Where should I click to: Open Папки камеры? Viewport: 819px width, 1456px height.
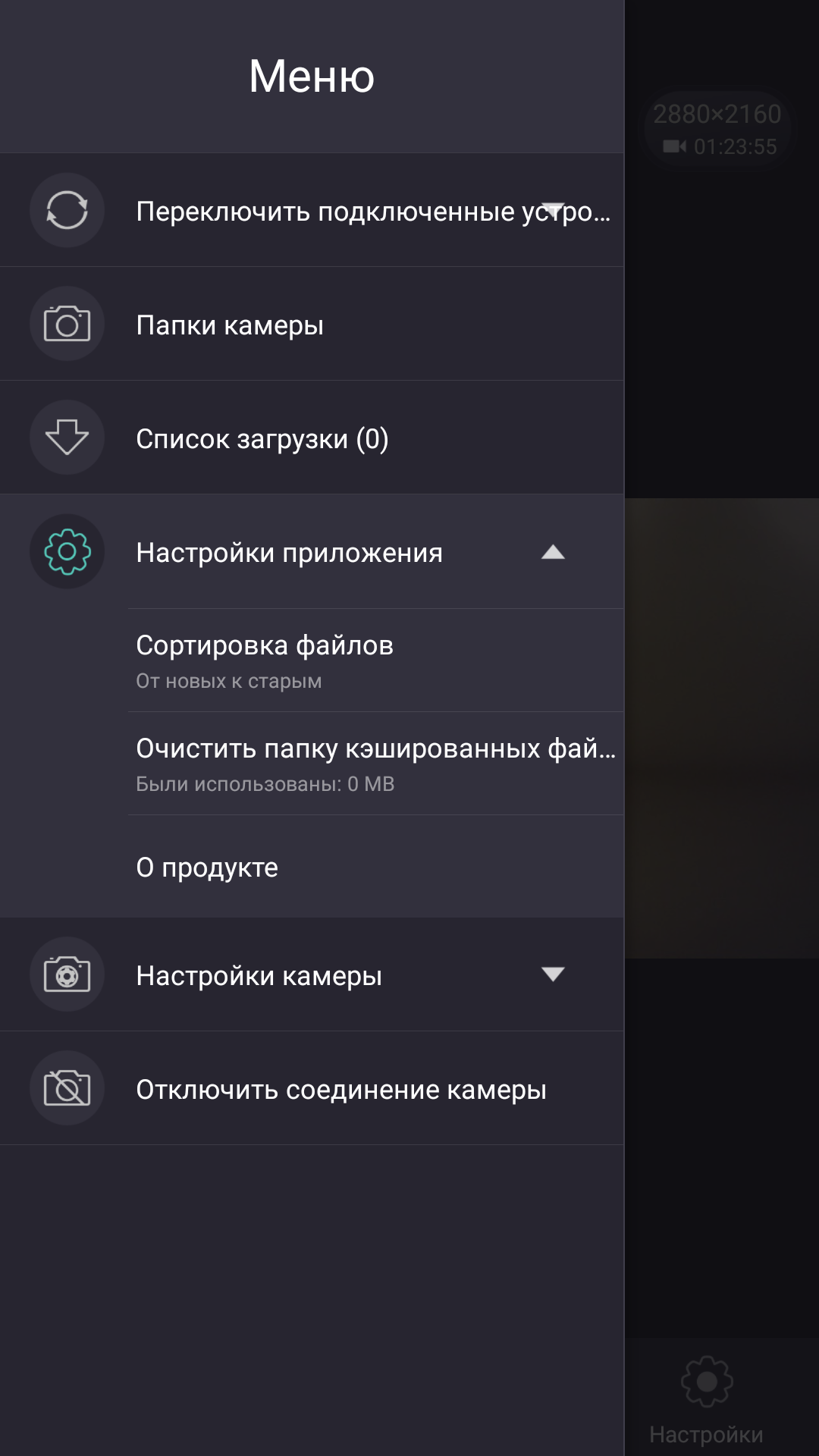(x=312, y=324)
